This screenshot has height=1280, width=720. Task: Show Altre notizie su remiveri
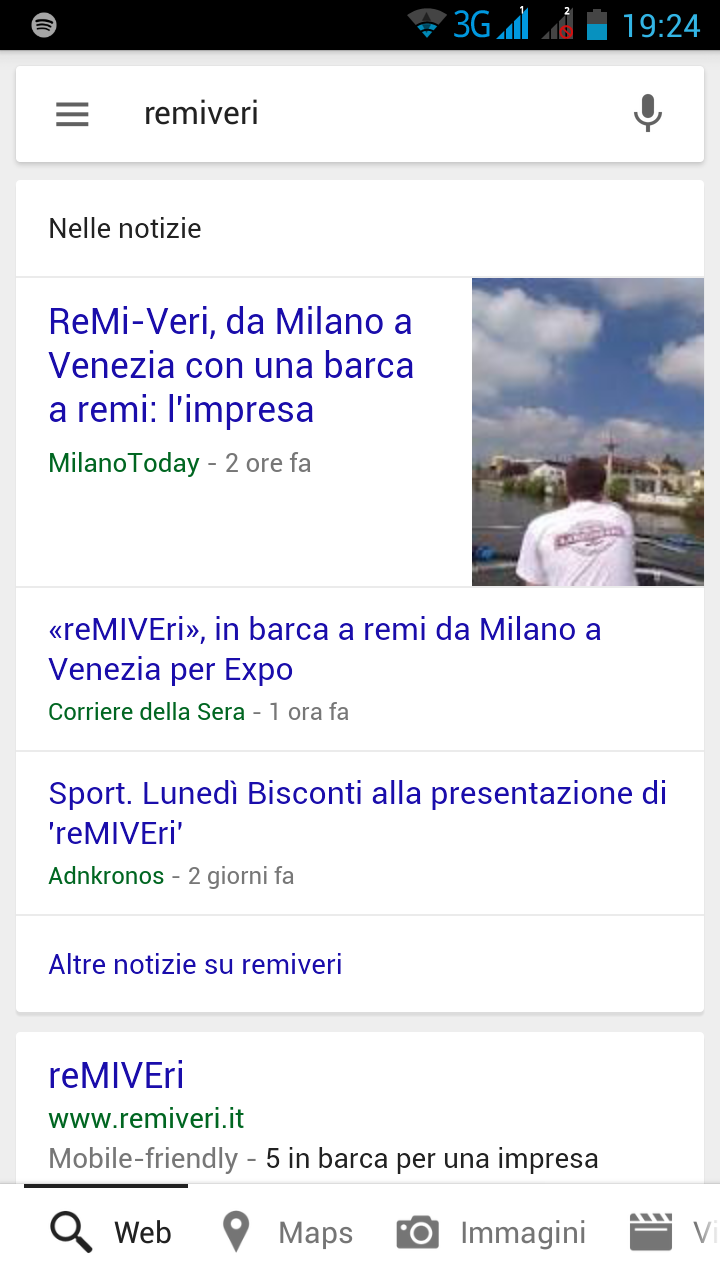click(196, 964)
